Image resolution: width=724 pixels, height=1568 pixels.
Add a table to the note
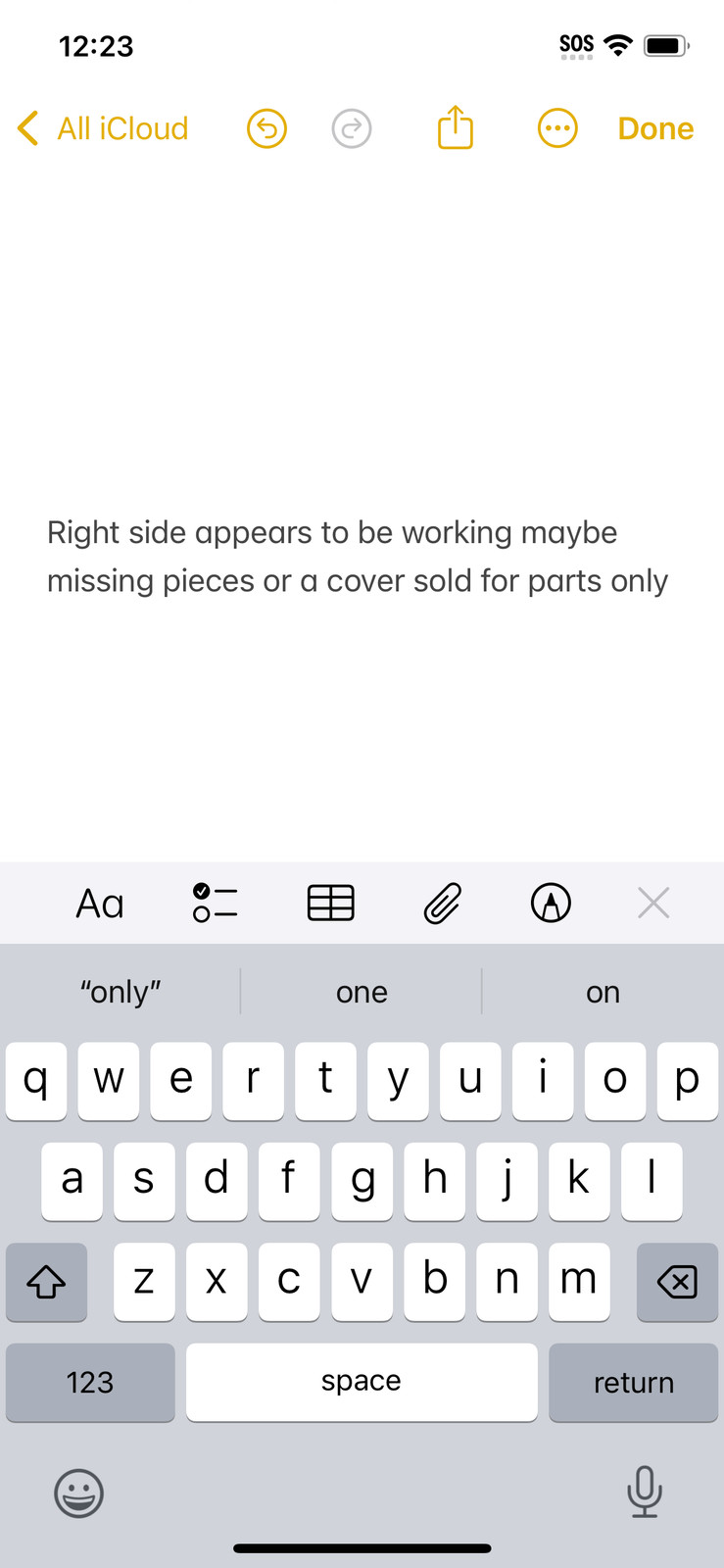(331, 903)
